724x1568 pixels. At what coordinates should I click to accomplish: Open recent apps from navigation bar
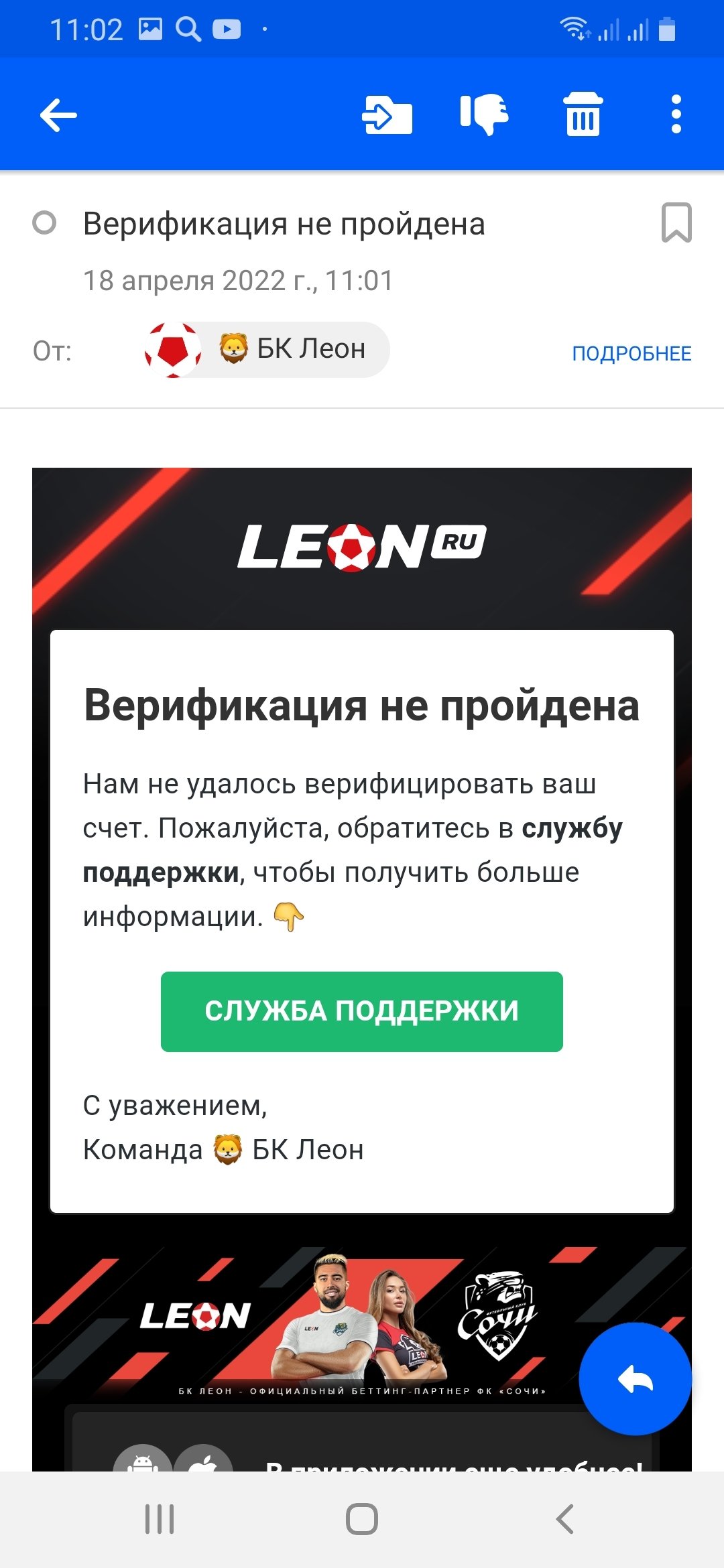(160, 1519)
